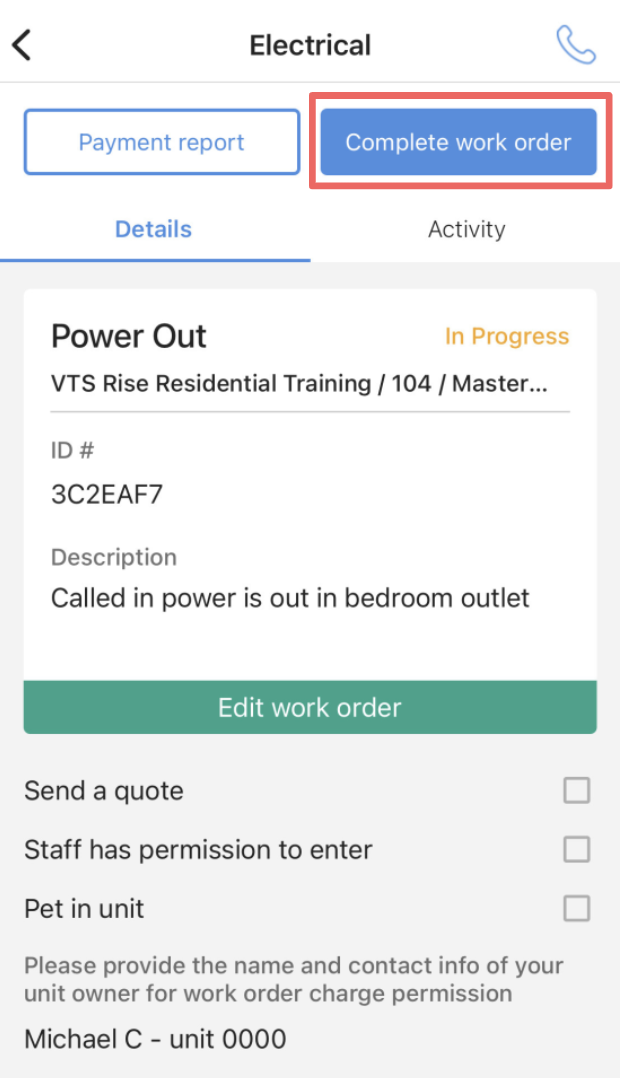This screenshot has height=1078, width=620.
Task: Tick the Pet in unit checkbox
Action: 576,909
